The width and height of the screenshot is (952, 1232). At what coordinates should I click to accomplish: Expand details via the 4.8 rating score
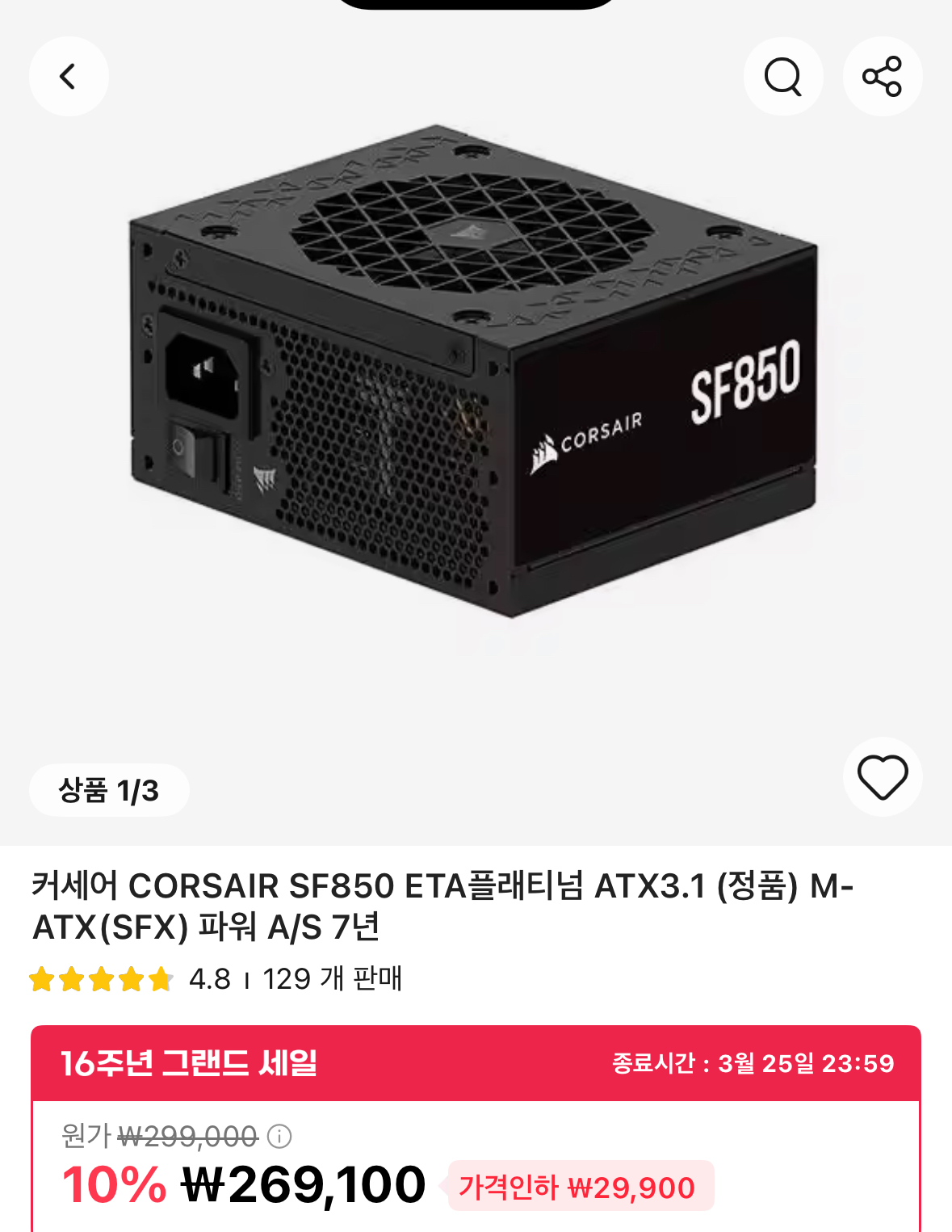click(x=208, y=980)
